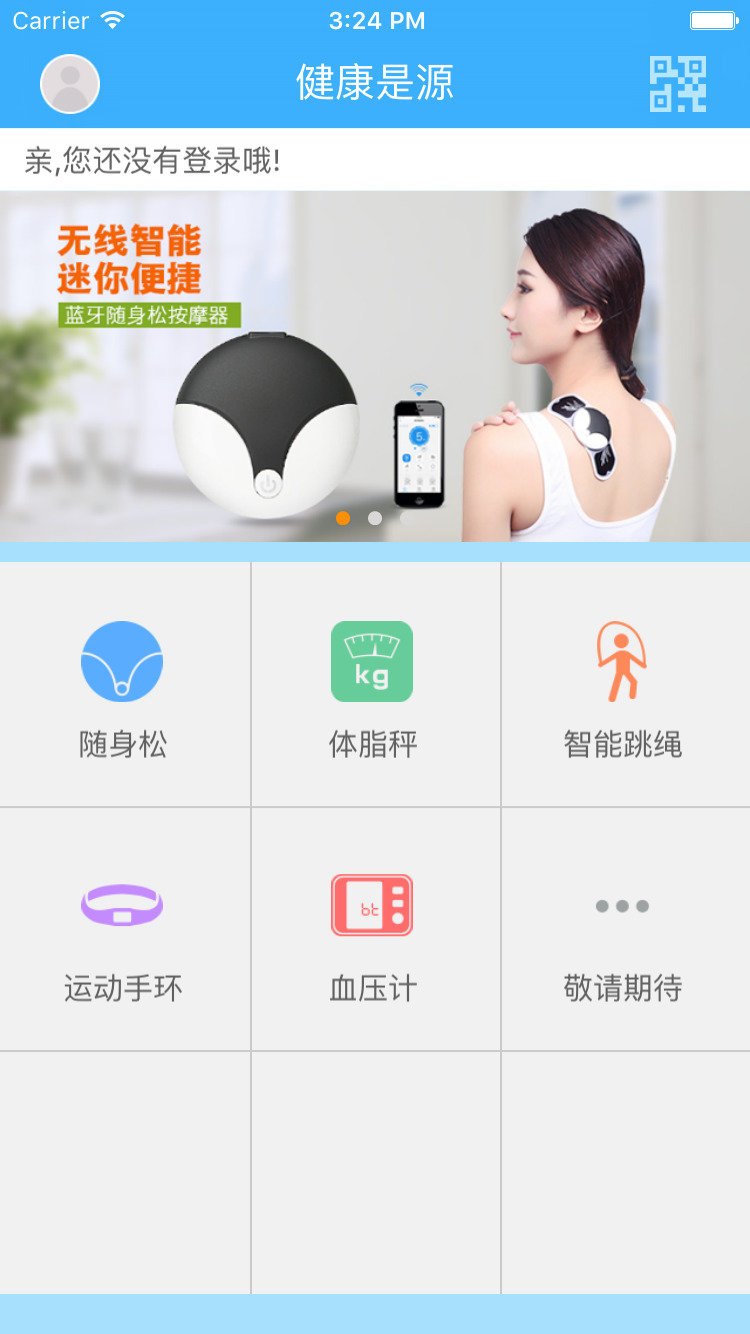Open the 智能跳绳 smart jump rope
Image resolution: width=750 pixels, height=1334 pixels.
[626, 685]
